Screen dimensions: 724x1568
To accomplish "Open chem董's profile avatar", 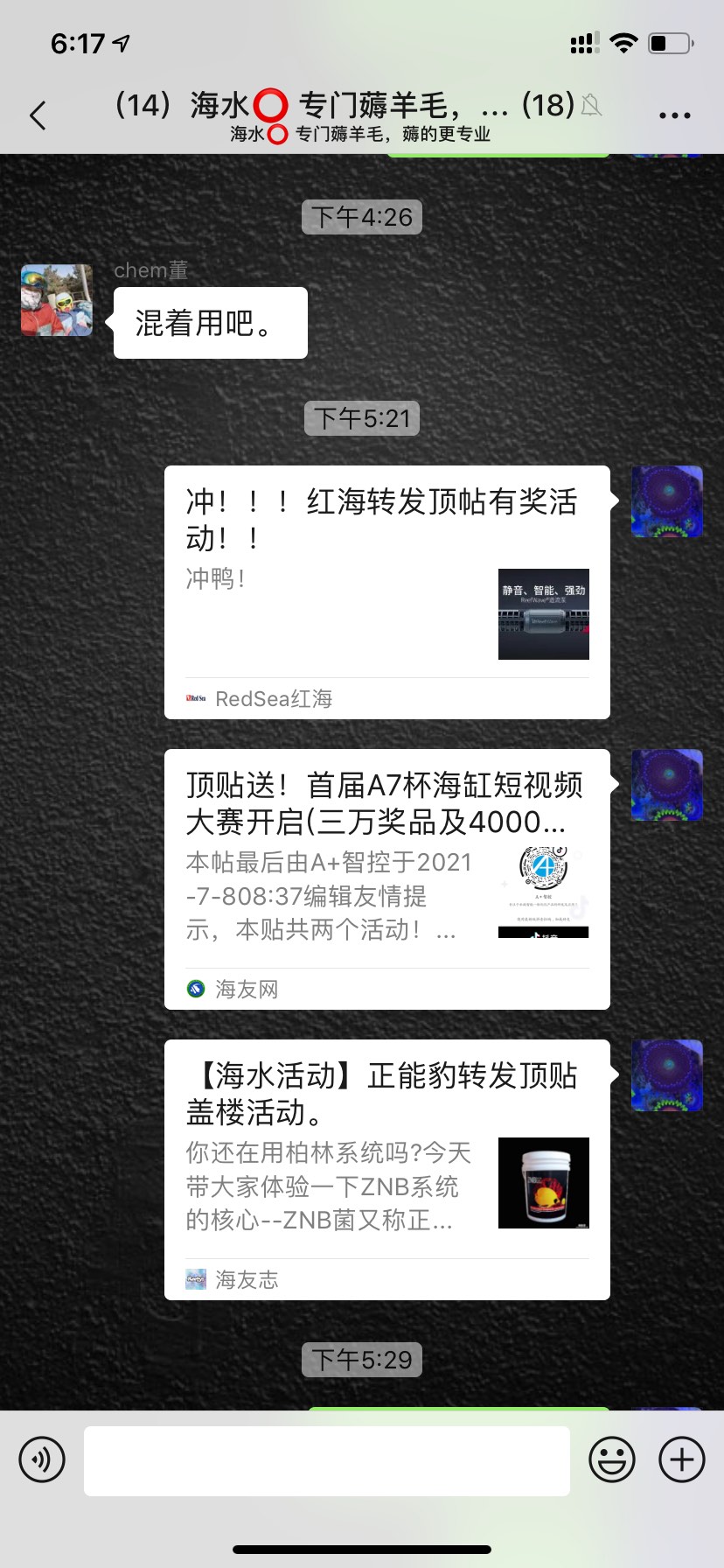I will click(x=57, y=300).
